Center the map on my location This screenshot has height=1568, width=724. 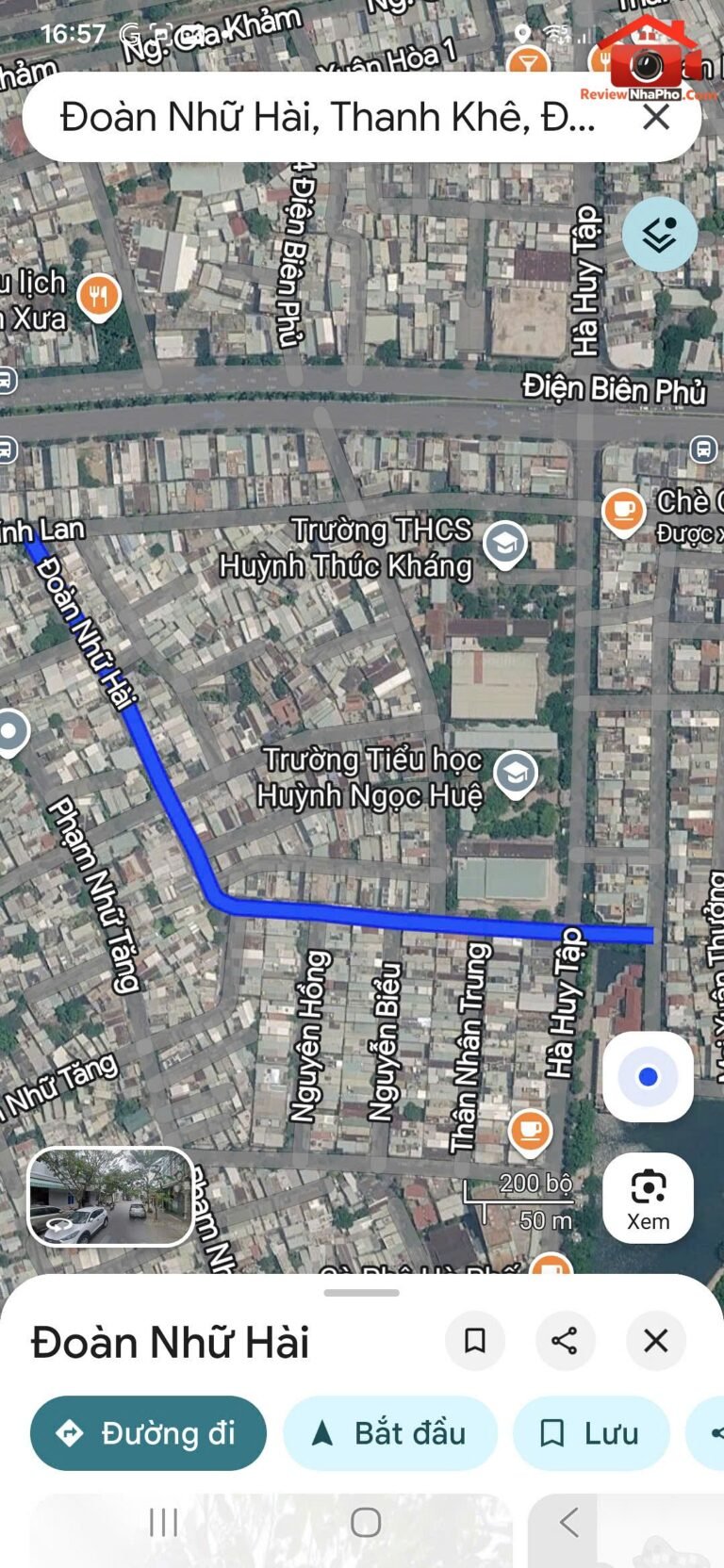pos(648,1076)
